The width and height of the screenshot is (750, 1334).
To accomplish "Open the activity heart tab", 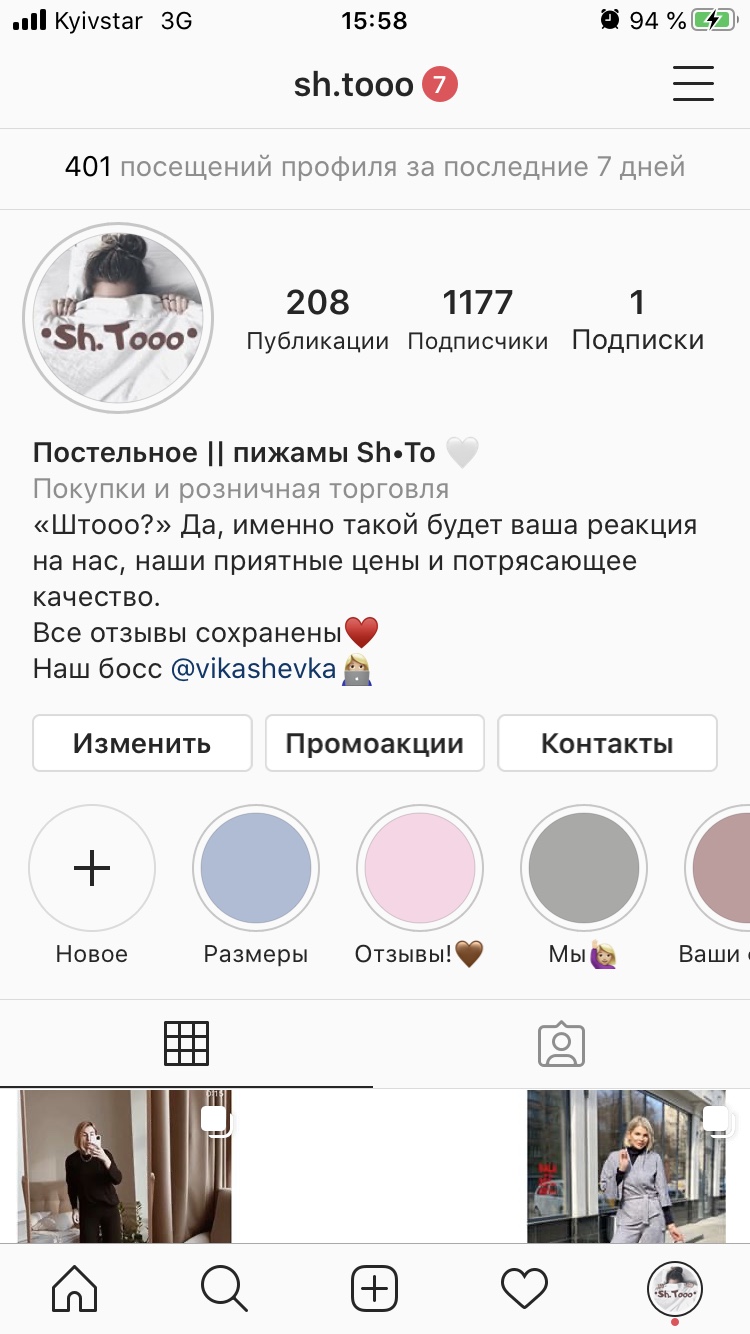I will [524, 1288].
